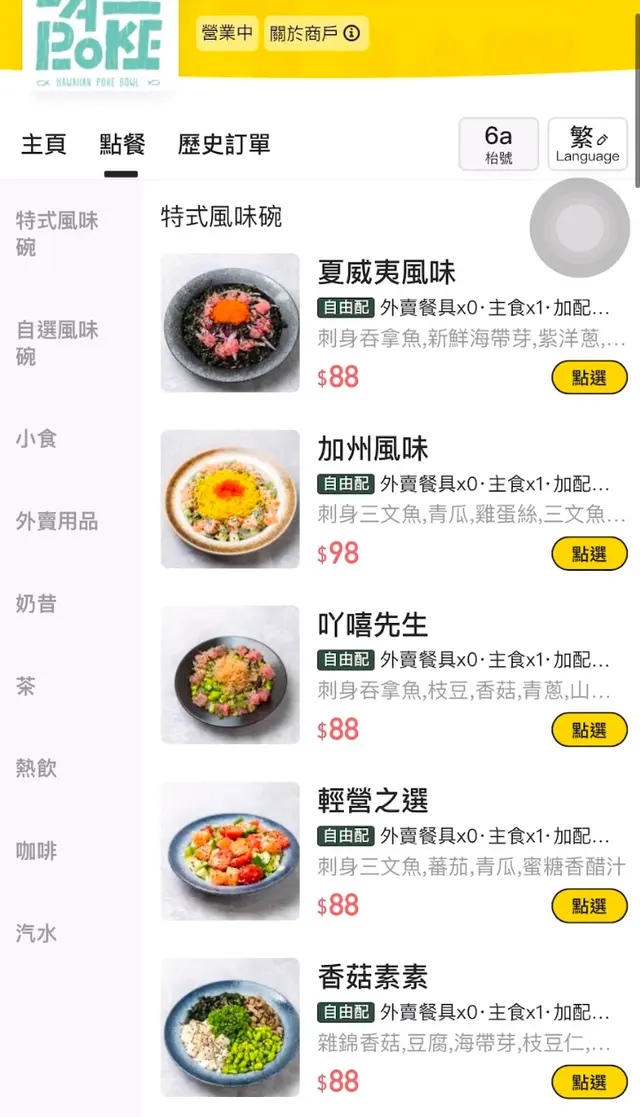Switch to the 歷史訂單 tab

(224, 144)
